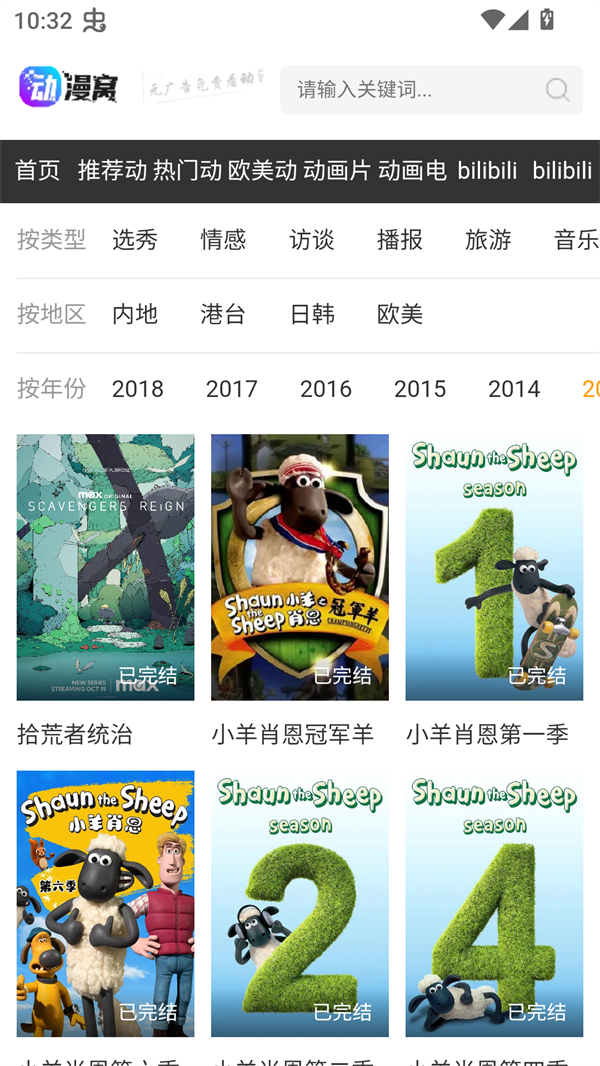
Task: Switch to the 动画片 category tab
Action: point(336,171)
